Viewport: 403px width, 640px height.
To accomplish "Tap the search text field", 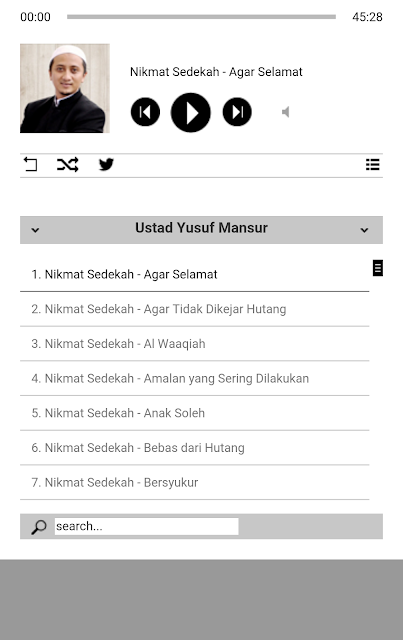I will [147, 526].
